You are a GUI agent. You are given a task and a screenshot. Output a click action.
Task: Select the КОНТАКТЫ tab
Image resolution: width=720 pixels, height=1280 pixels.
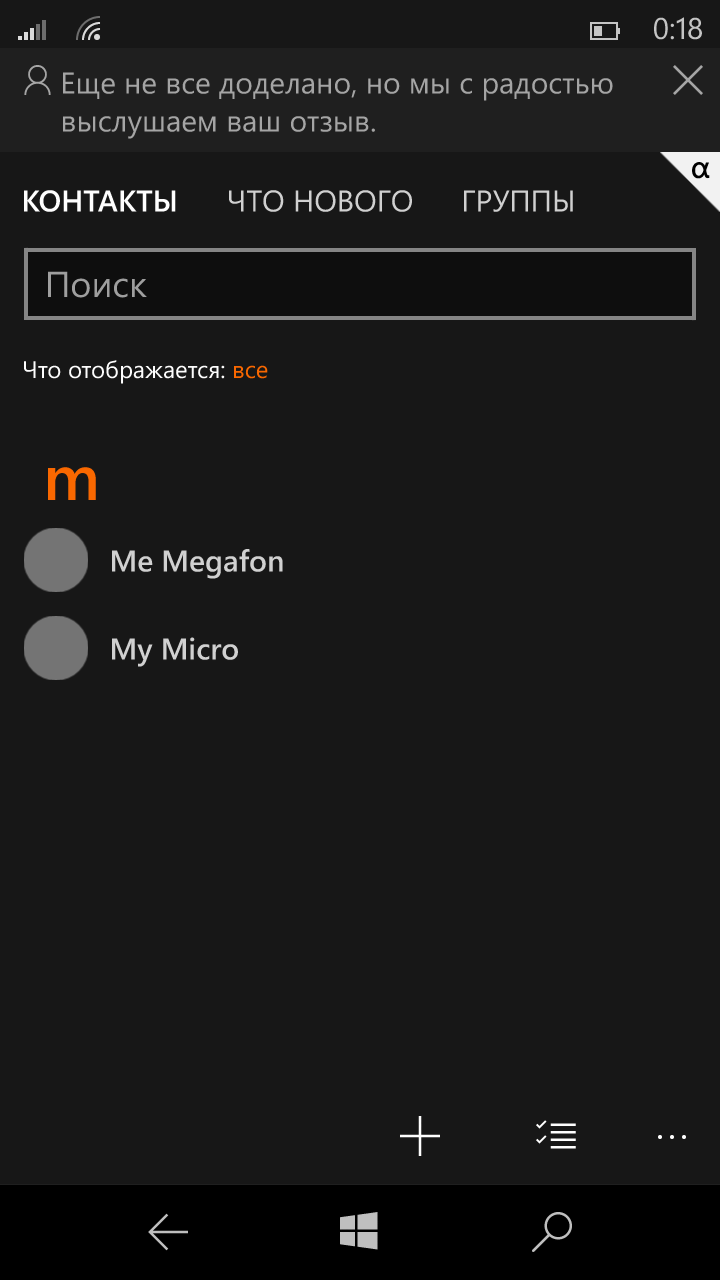[x=100, y=202]
